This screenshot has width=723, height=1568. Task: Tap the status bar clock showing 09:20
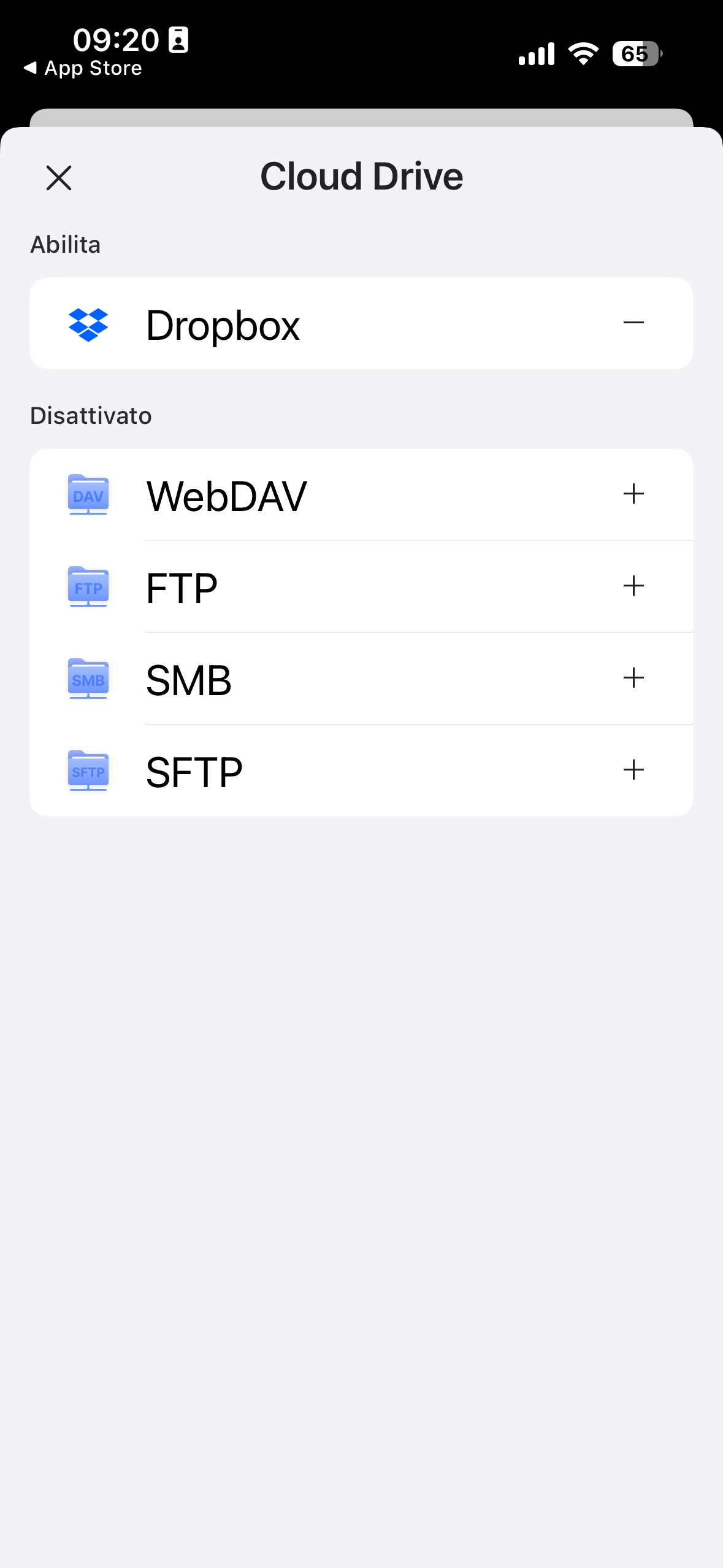pos(115,39)
